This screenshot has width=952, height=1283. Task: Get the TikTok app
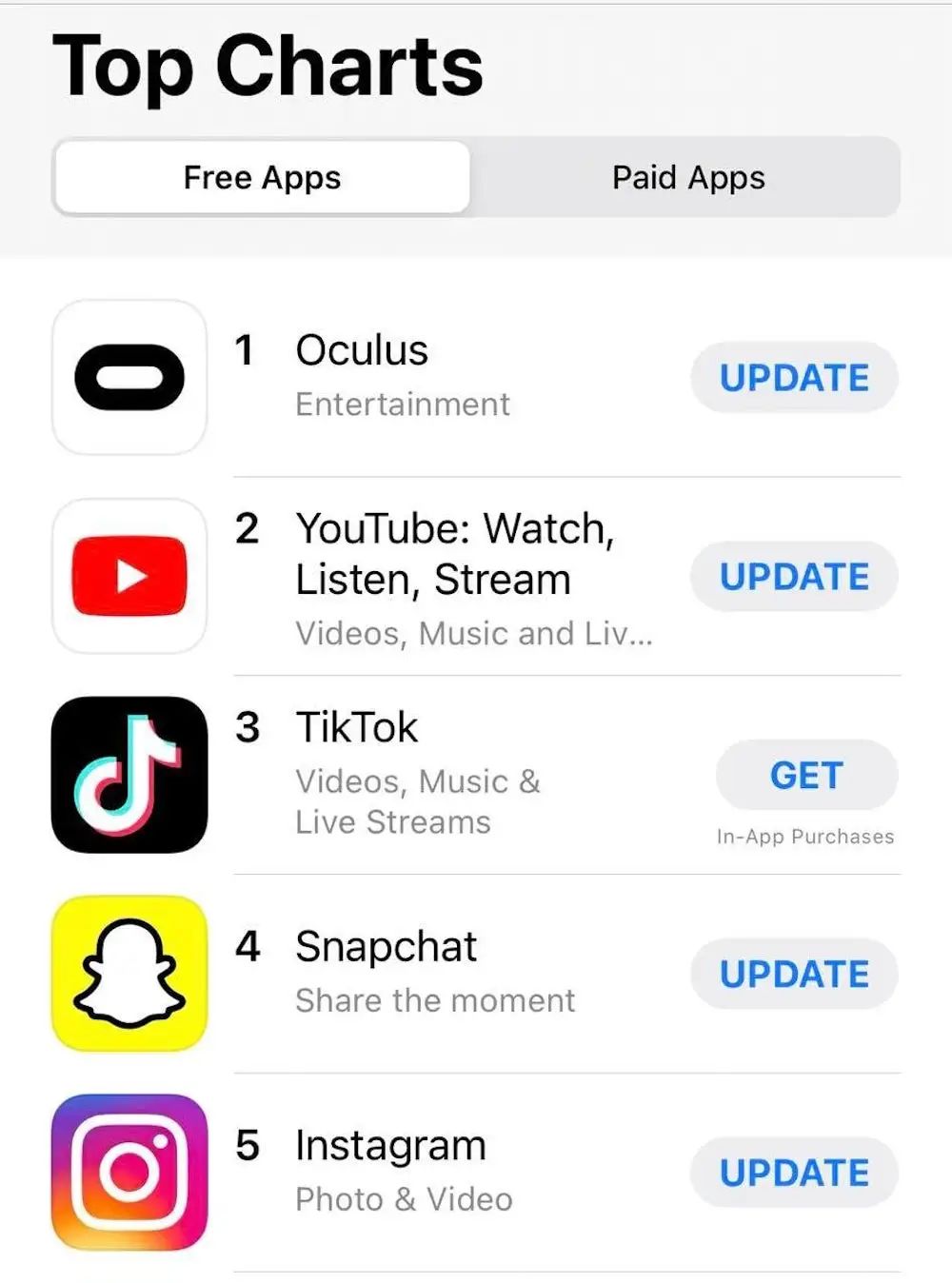(805, 776)
